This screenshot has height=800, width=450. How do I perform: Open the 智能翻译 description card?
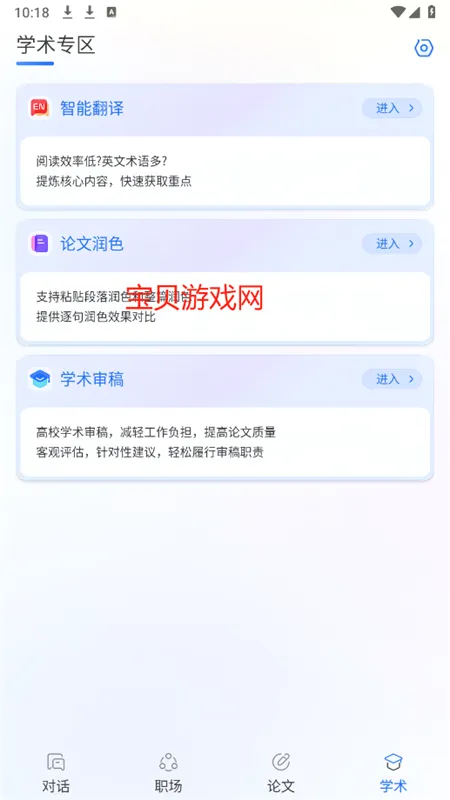tap(225, 171)
